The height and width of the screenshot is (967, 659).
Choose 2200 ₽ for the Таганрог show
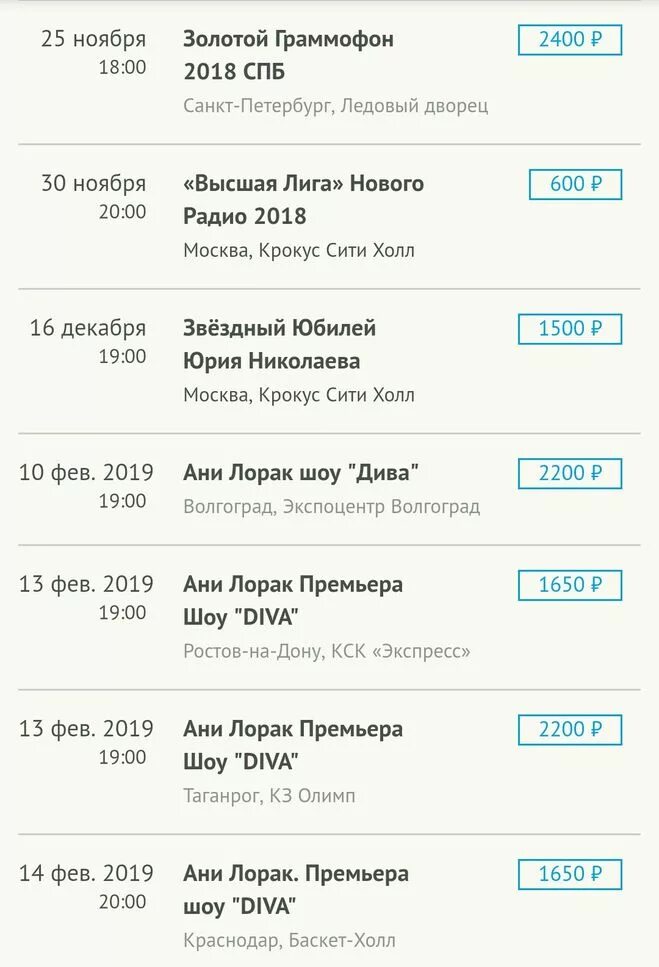click(x=569, y=729)
